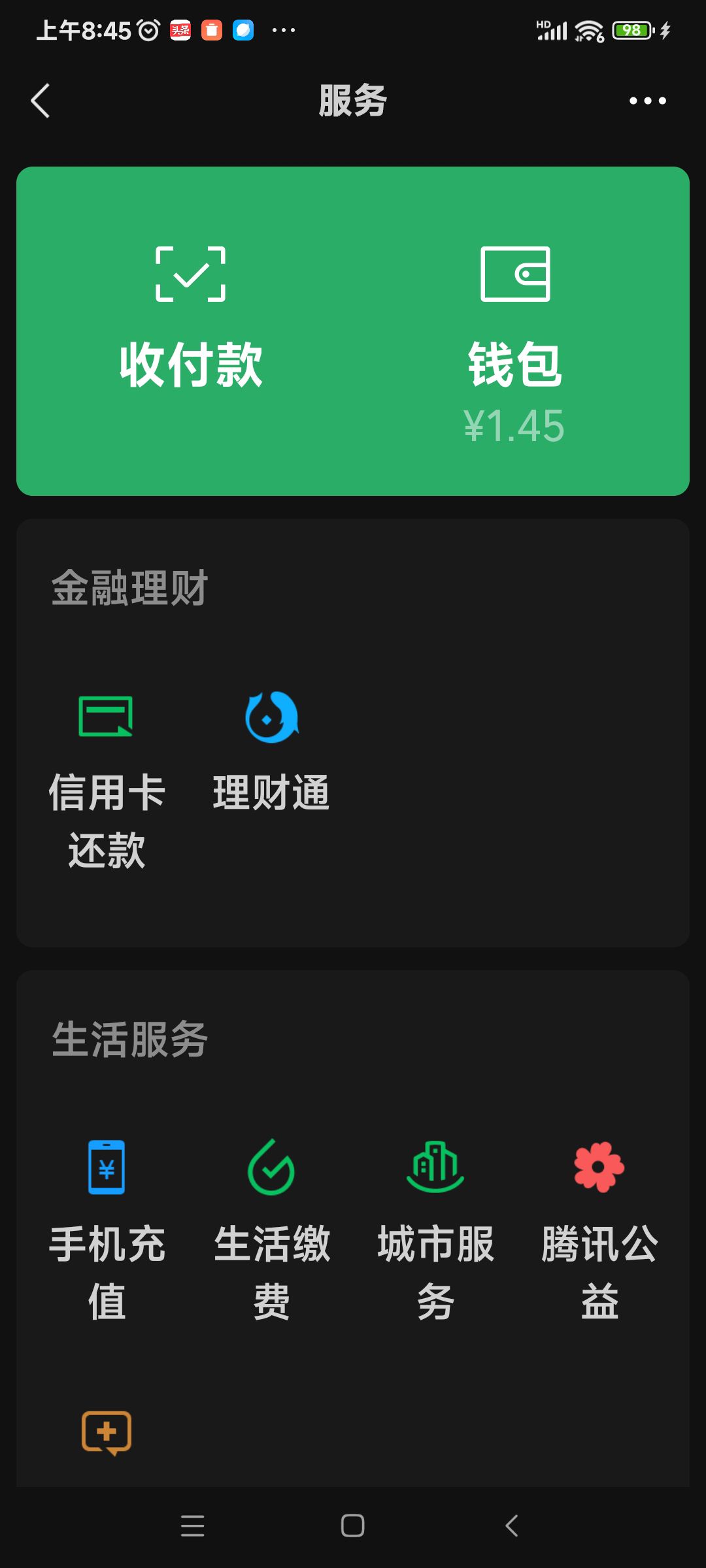Tap the orange medical plus service icon
The image size is (706, 1568).
coord(107,1432)
